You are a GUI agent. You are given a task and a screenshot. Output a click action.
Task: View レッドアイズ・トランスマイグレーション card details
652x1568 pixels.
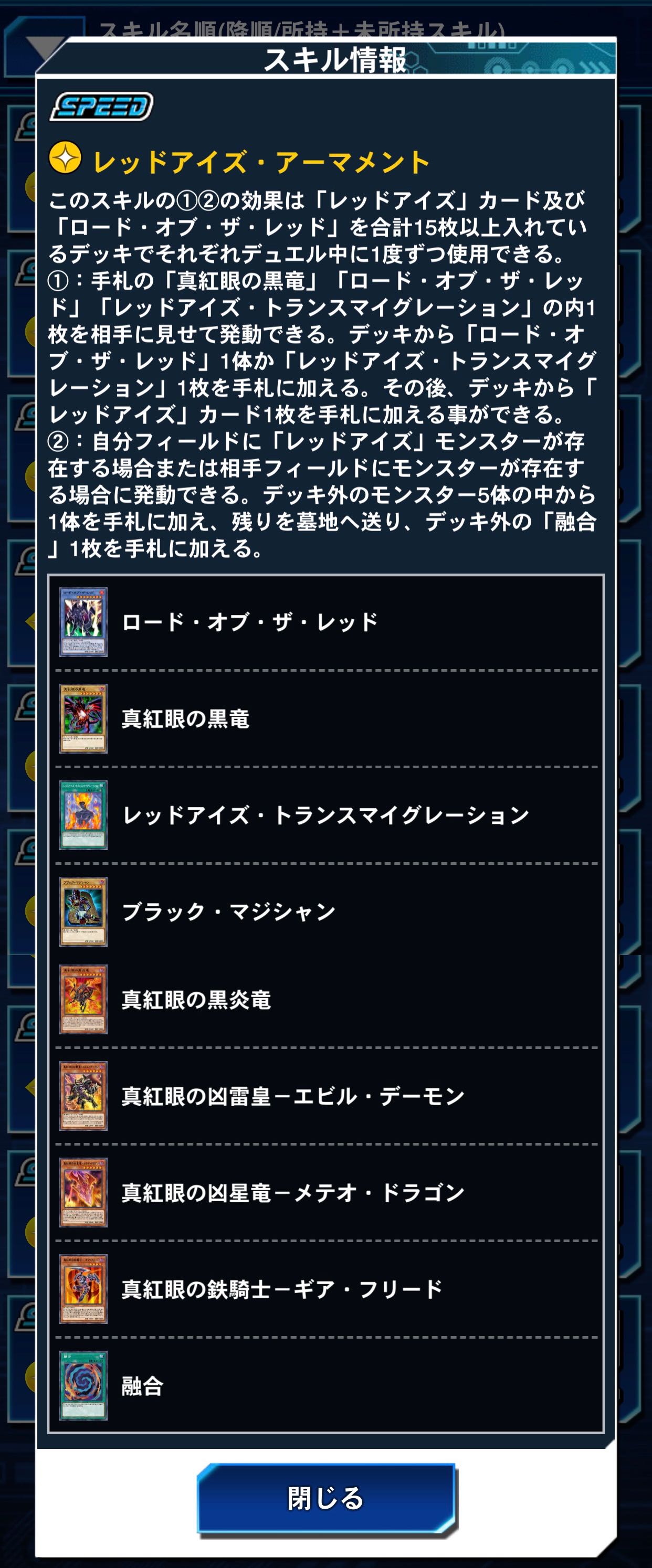point(327,815)
